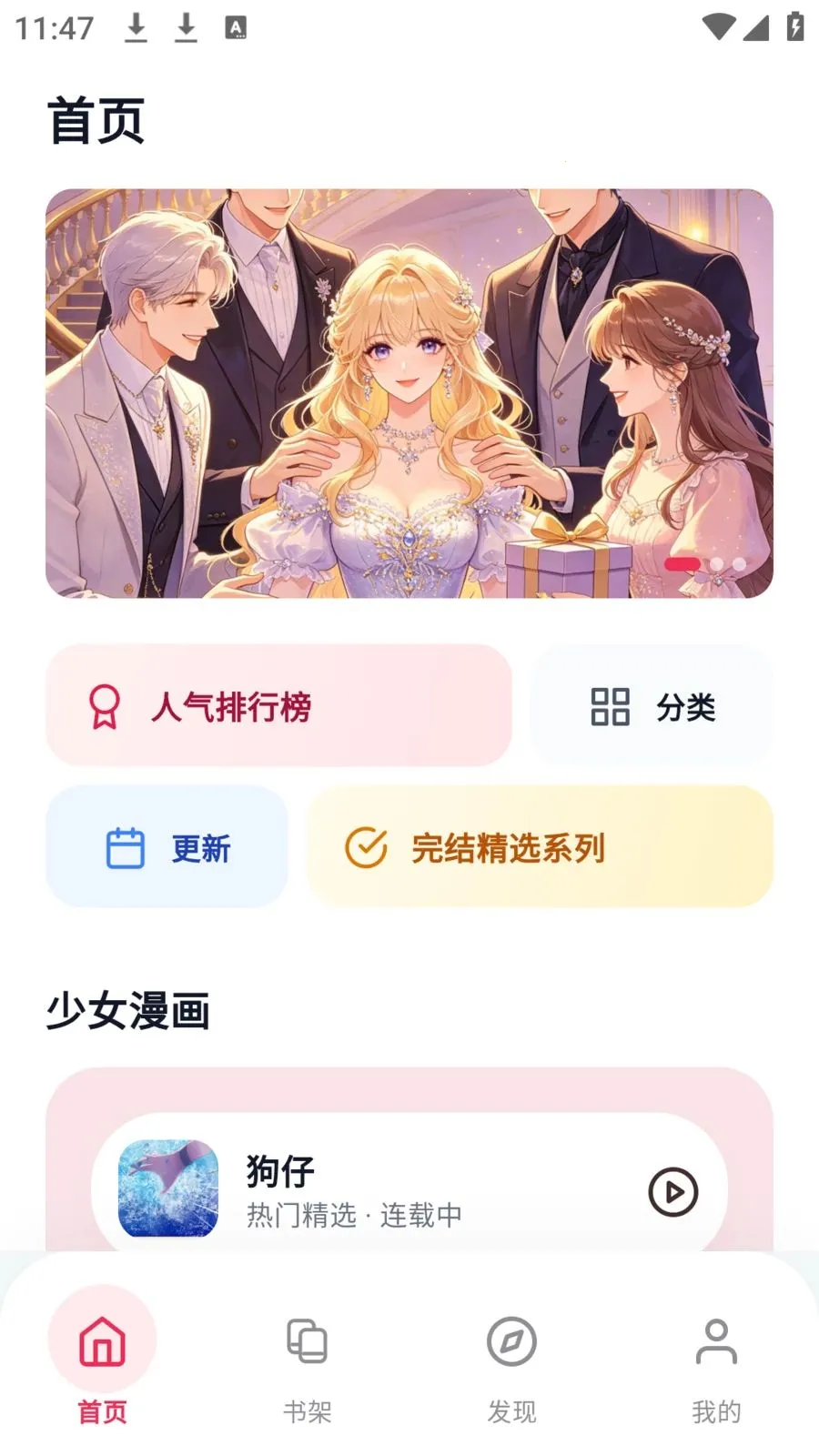Select the 首页 home tab
The width and height of the screenshot is (819, 1456).
(103, 1361)
